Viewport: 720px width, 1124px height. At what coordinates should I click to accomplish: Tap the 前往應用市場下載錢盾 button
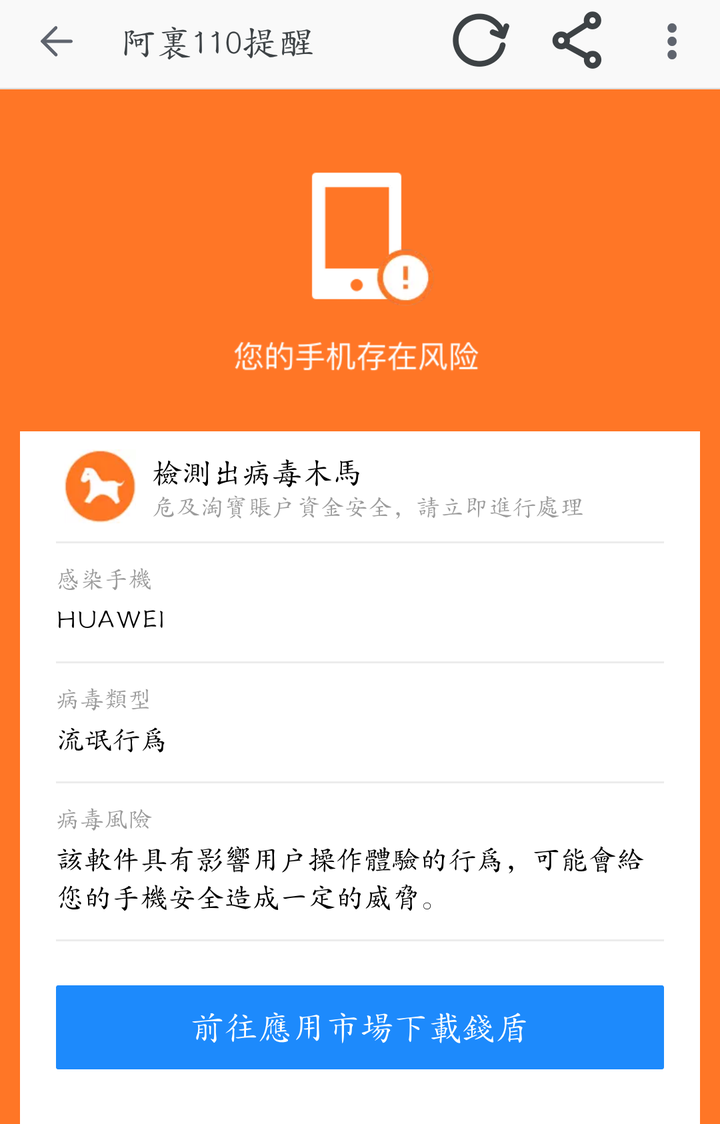click(x=360, y=1027)
